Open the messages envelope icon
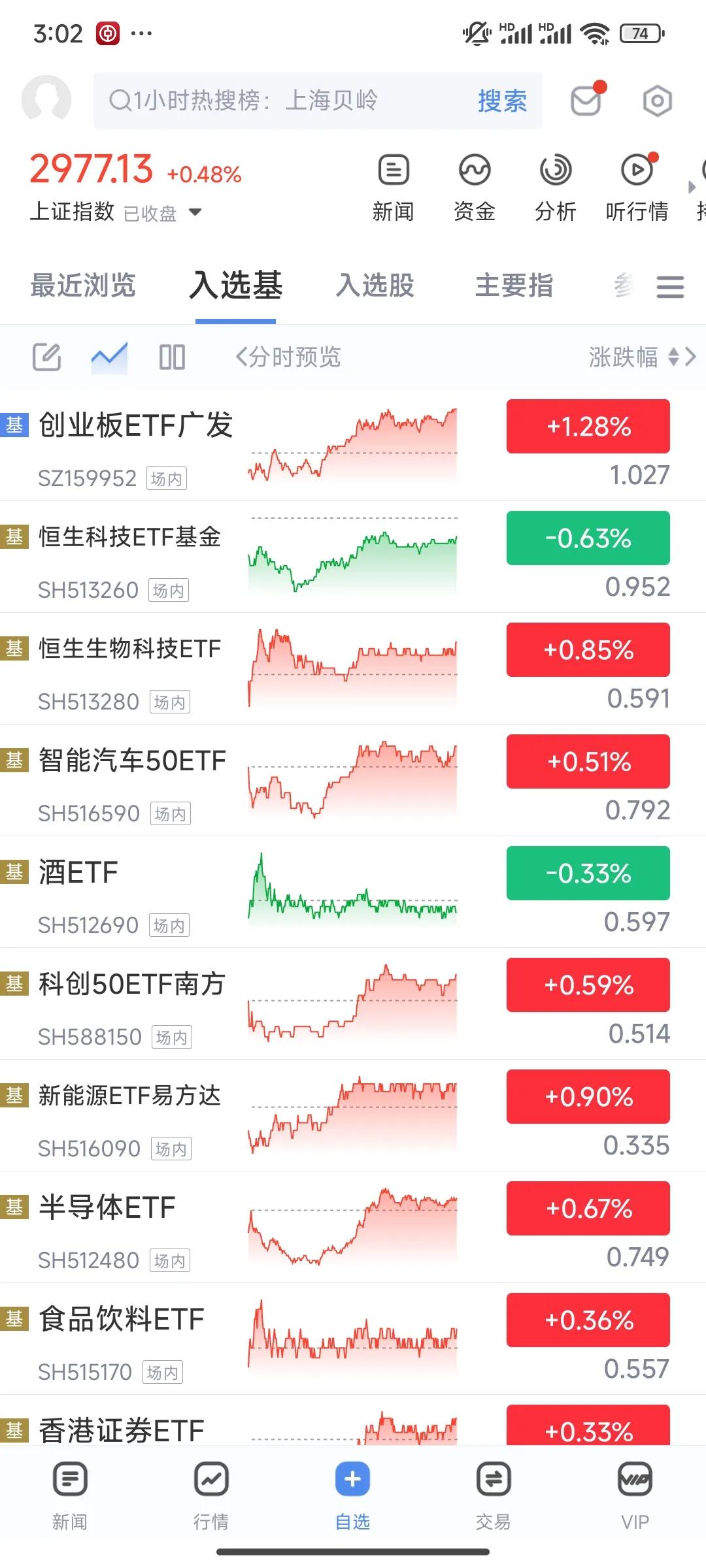Viewport: 706px width, 1568px height. tap(586, 101)
